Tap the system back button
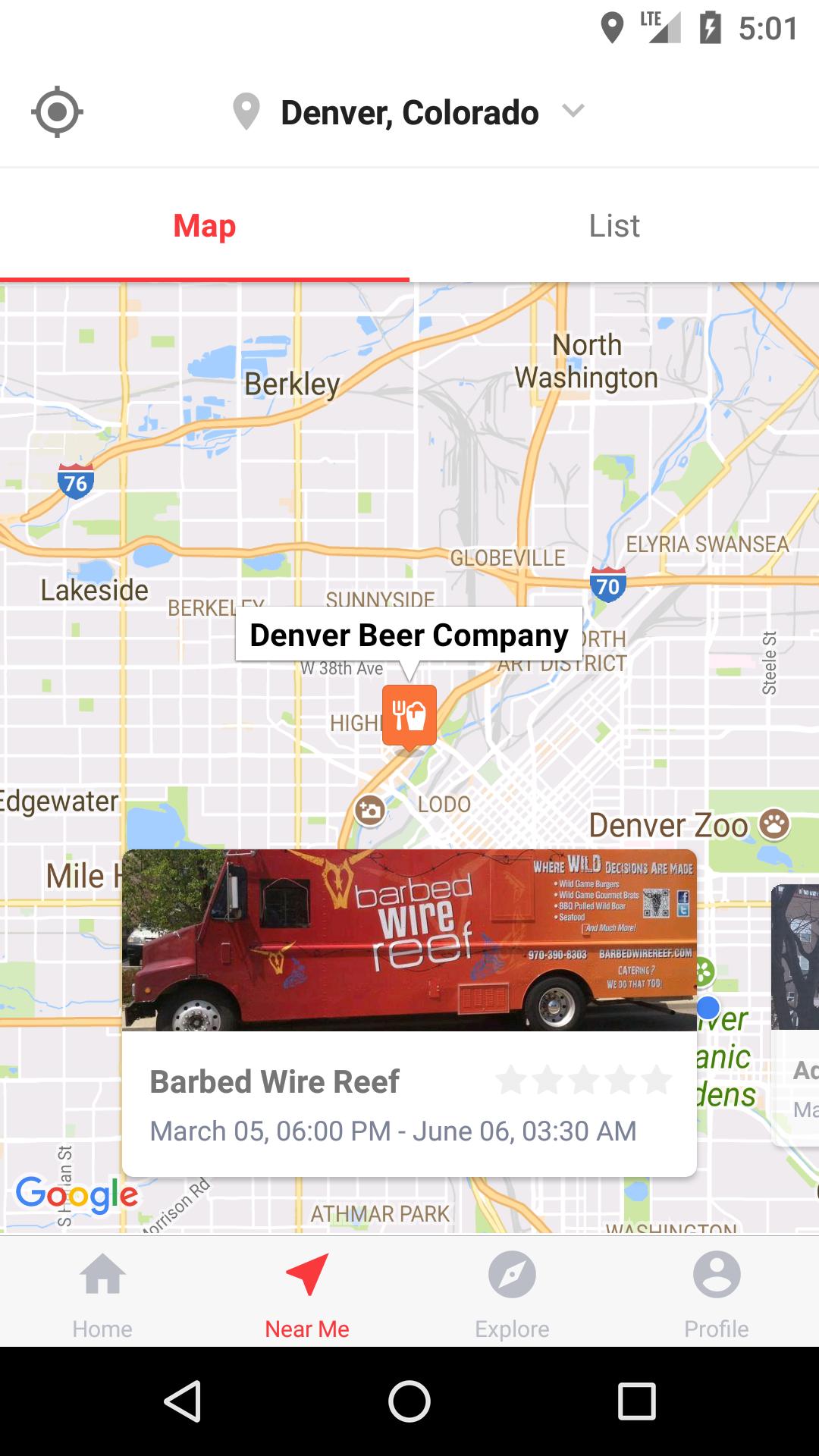 (x=182, y=1401)
